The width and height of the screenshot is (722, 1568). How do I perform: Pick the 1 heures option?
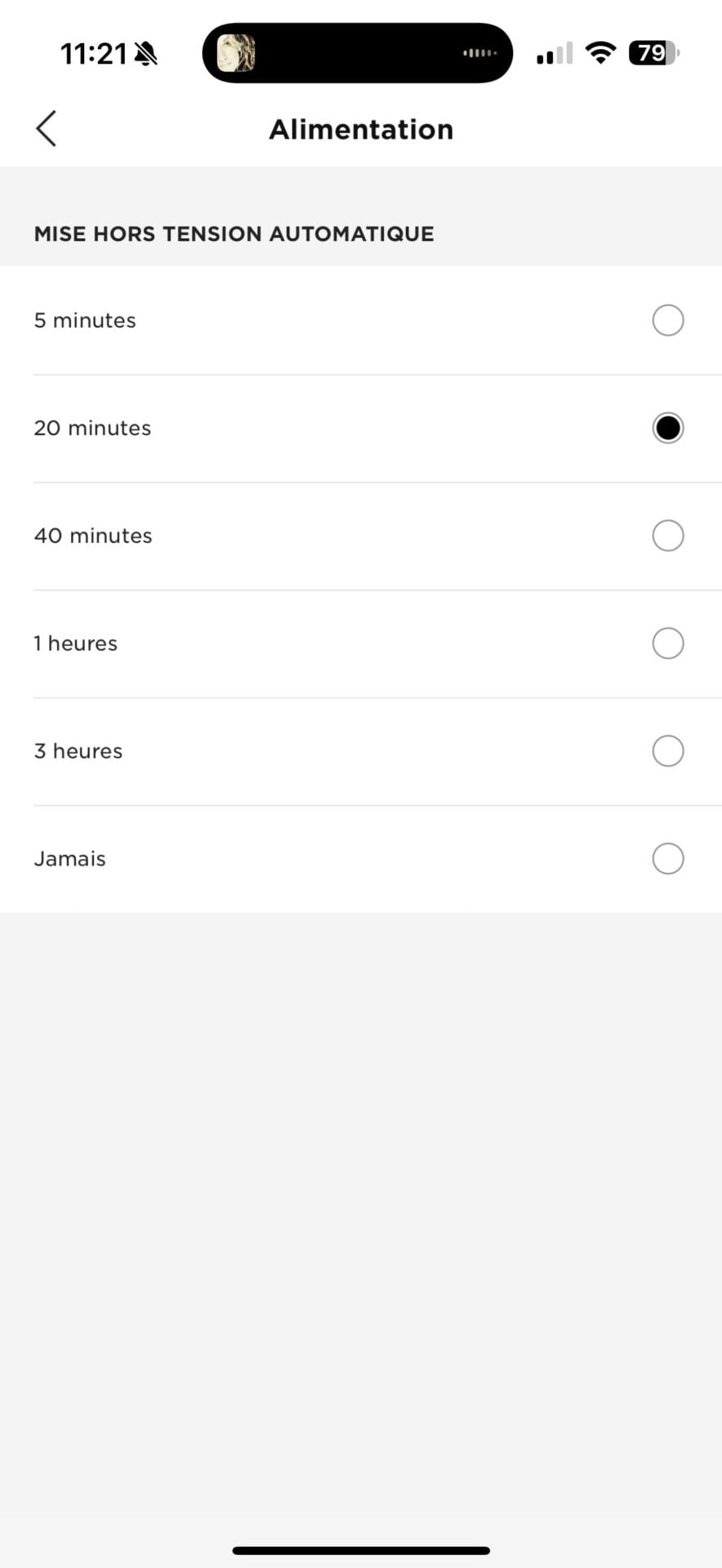coord(667,644)
